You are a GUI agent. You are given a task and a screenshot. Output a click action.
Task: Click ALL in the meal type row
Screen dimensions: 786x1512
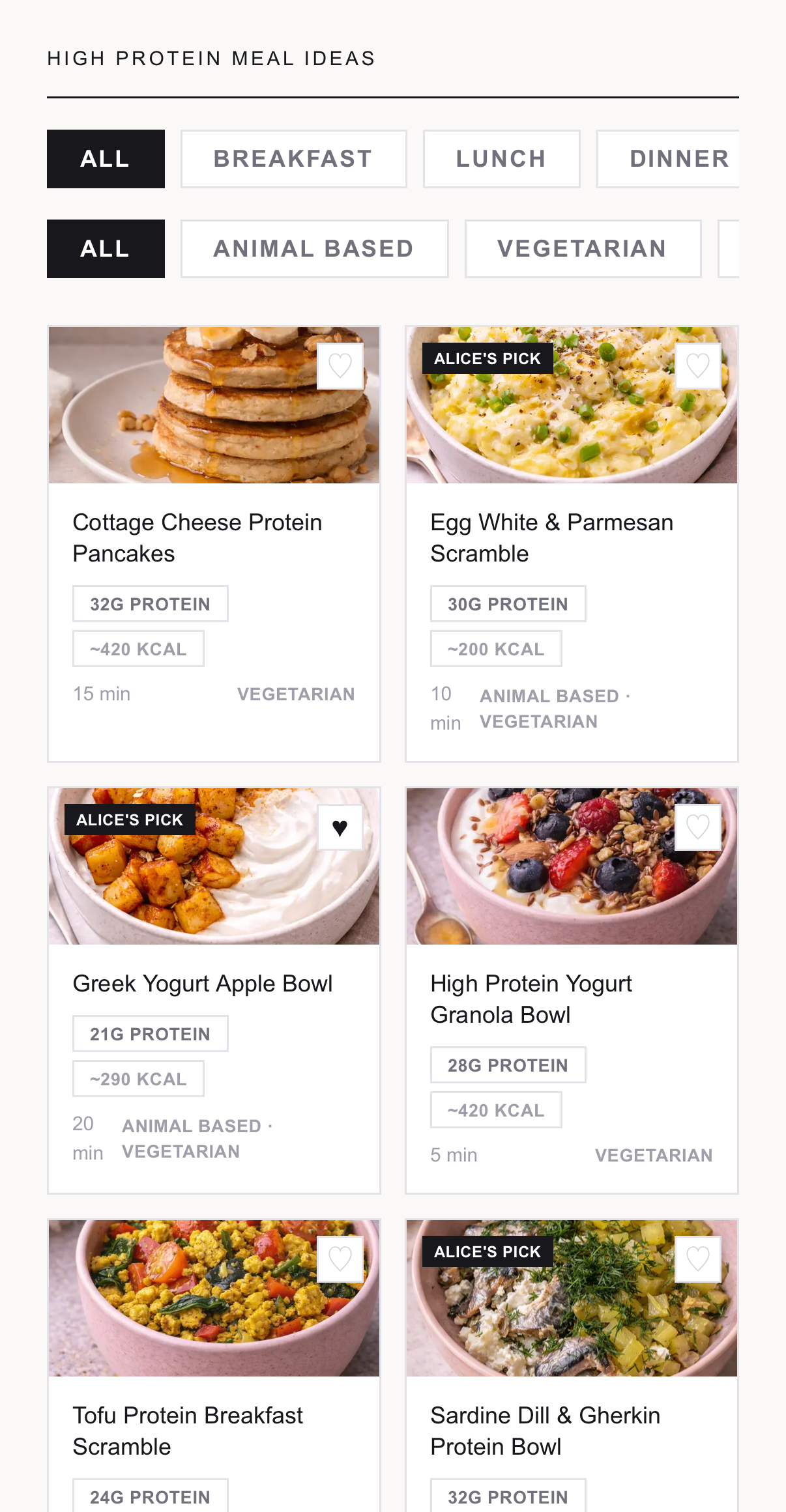(x=105, y=158)
